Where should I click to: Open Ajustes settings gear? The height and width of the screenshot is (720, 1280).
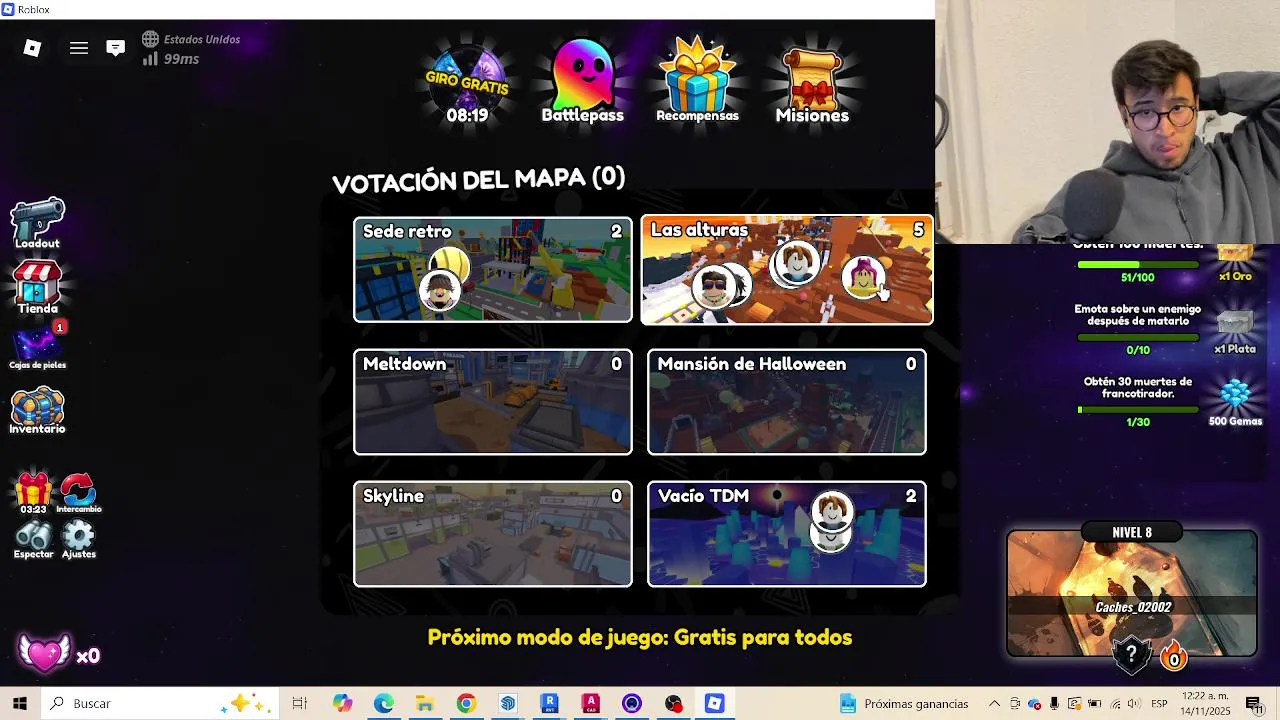[x=78, y=538]
